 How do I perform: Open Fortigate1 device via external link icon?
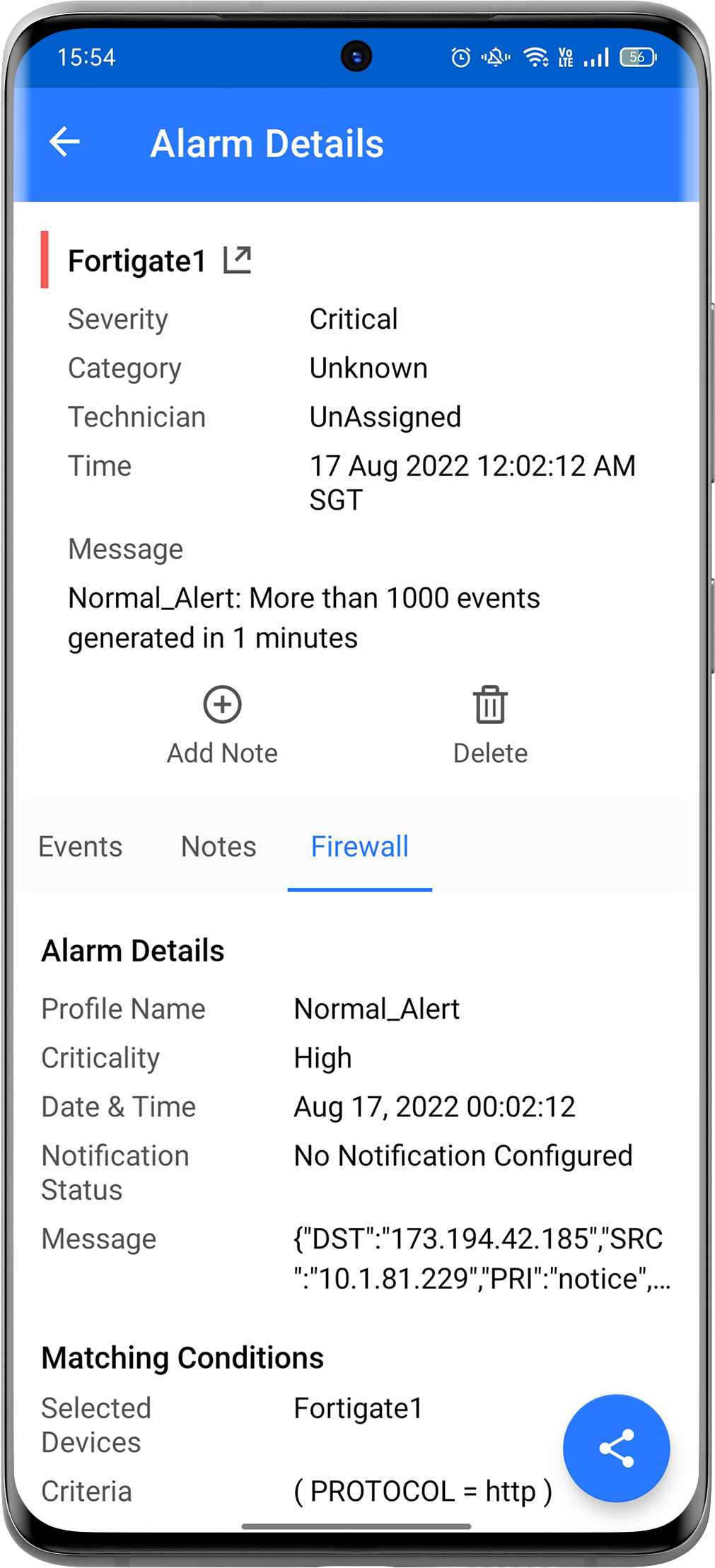click(x=237, y=260)
